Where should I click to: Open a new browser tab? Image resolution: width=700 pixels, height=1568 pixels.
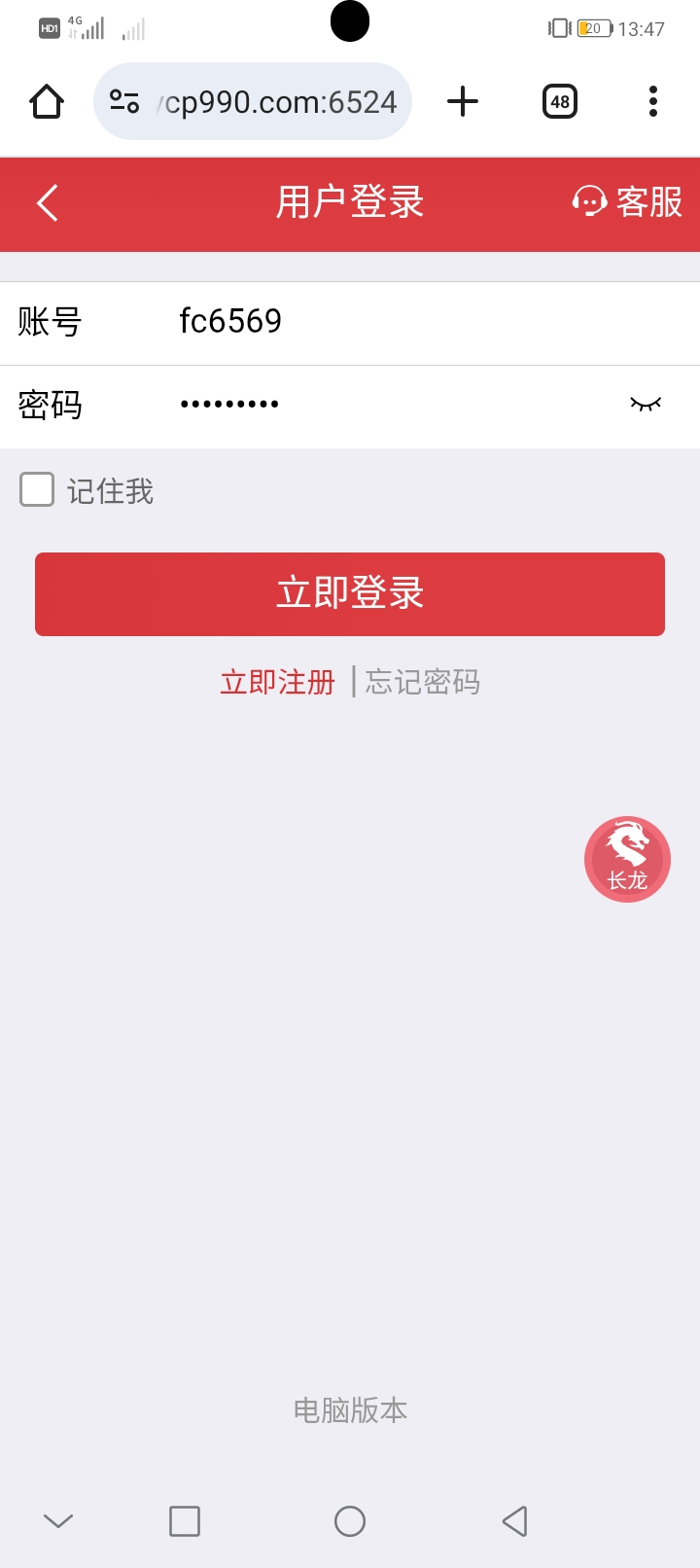pyautogui.click(x=463, y=101)
